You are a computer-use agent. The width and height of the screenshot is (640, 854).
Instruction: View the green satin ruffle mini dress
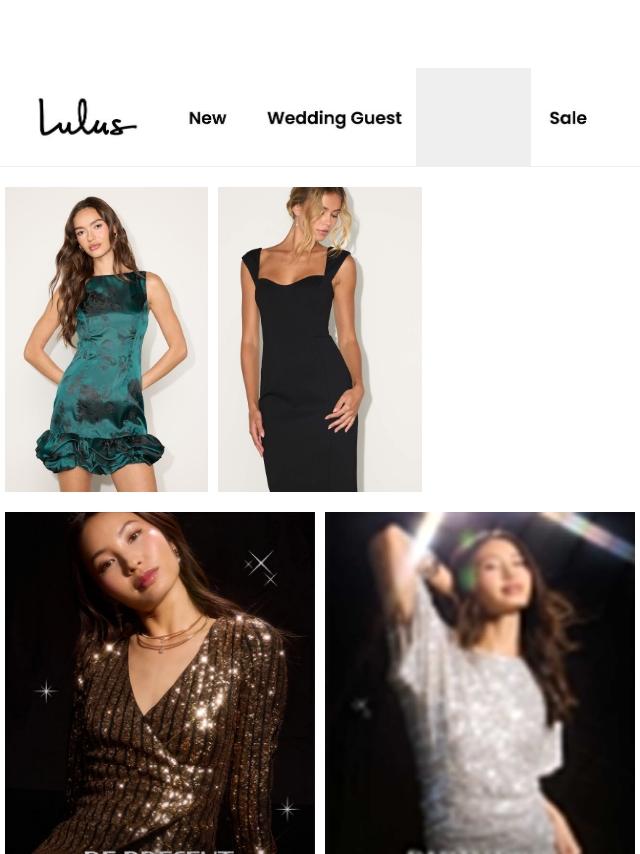(106, 339)
